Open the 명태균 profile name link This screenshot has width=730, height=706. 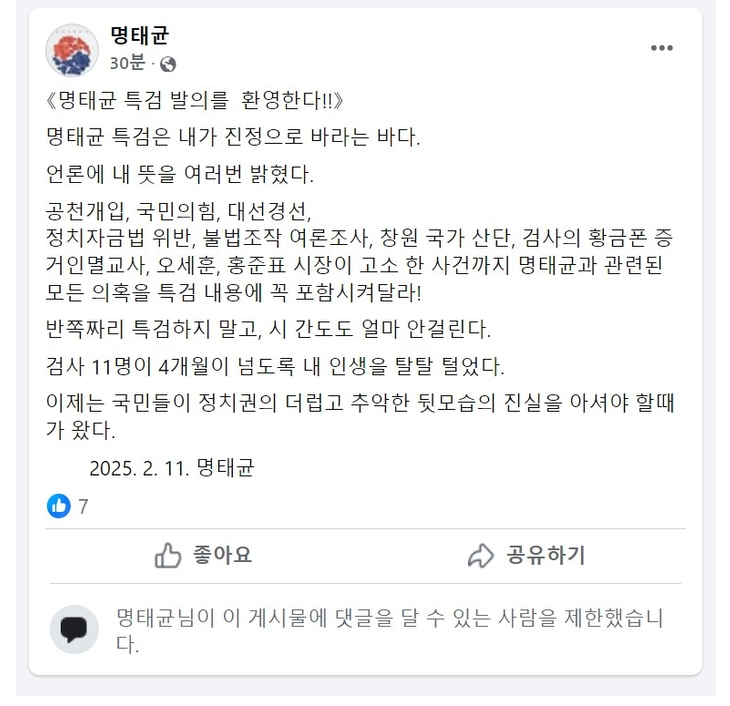(x=138, y=36)
